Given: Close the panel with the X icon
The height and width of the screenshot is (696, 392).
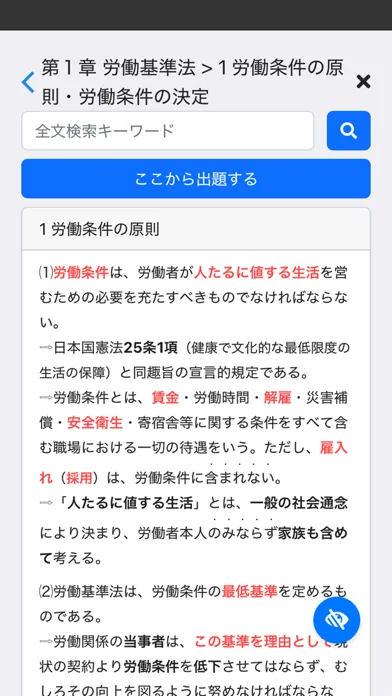Looking at the screenshot, I should 363,82.
